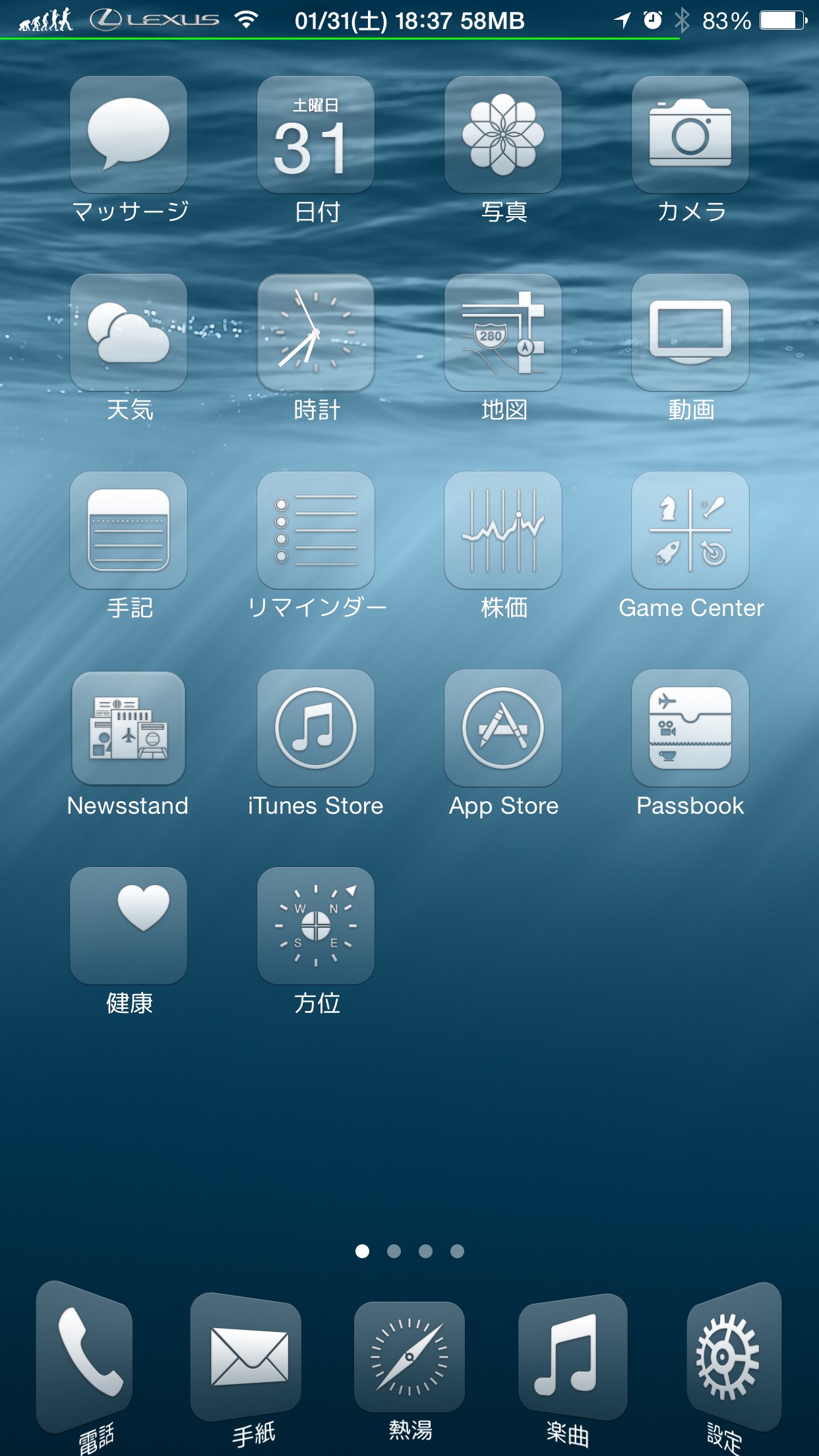
Task: Open the 株価 stocks app
Action: pyautogui.click(x=503, y=530)
